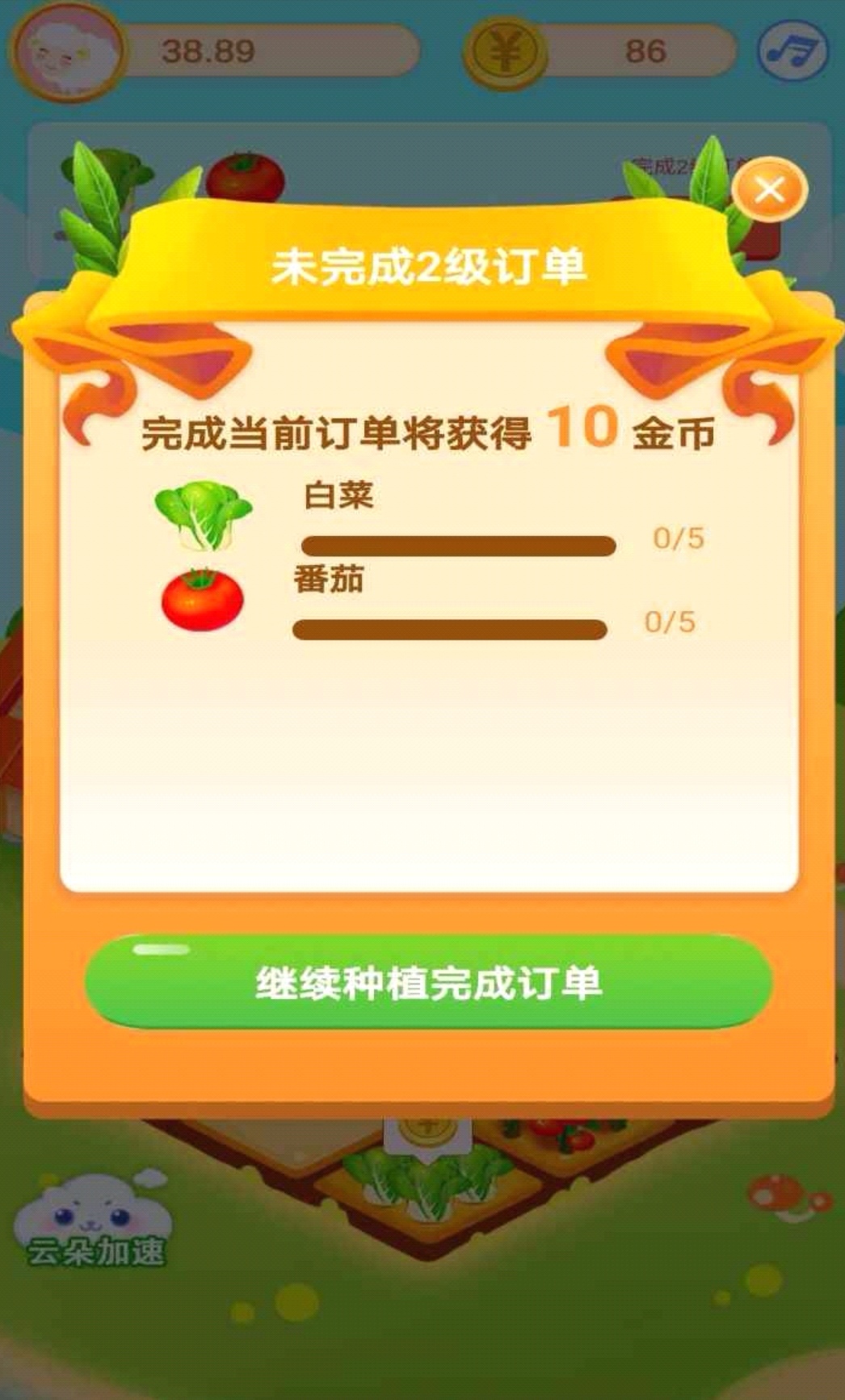
Task: Close the unfinished order dialog
Action: pos(769,190)
